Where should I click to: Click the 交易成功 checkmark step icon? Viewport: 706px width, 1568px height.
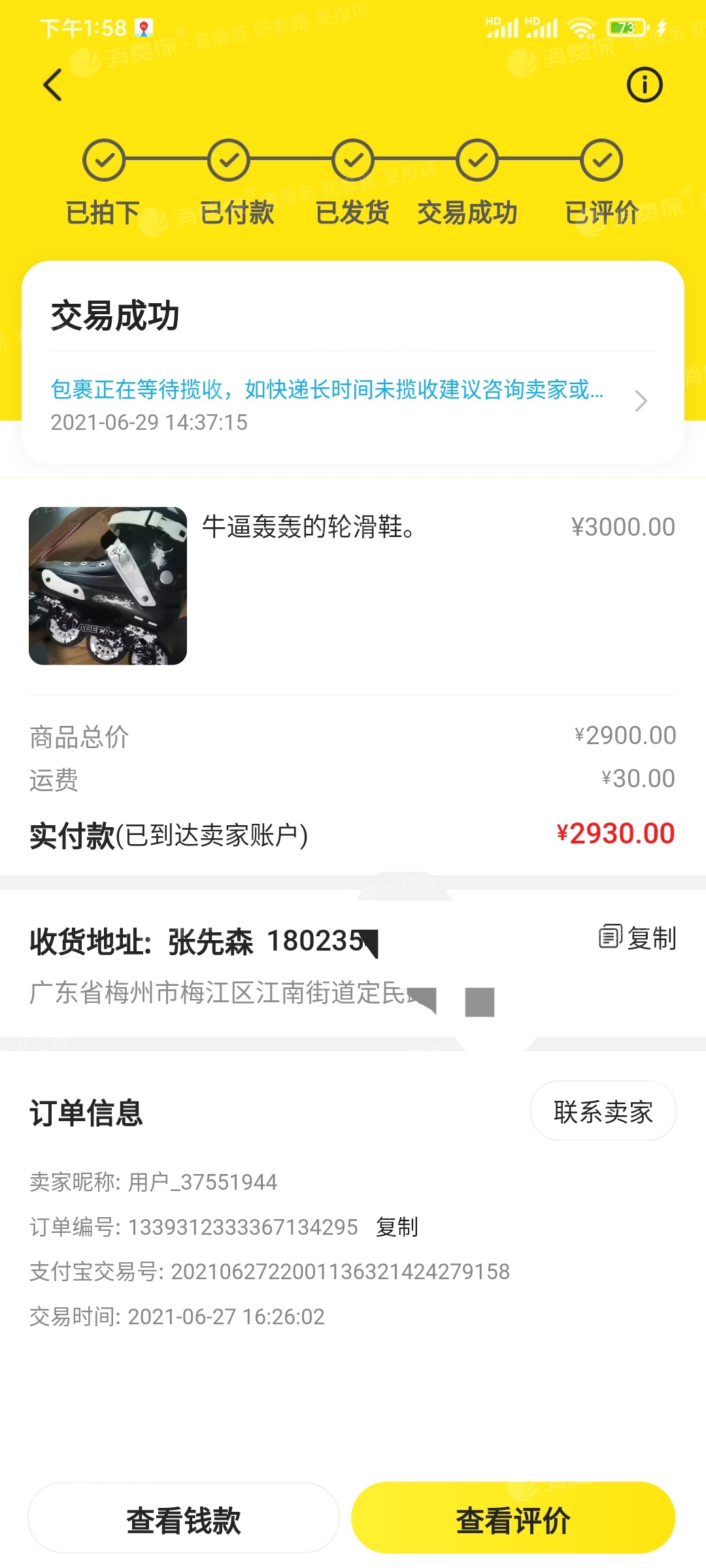(x=477, y=159)
